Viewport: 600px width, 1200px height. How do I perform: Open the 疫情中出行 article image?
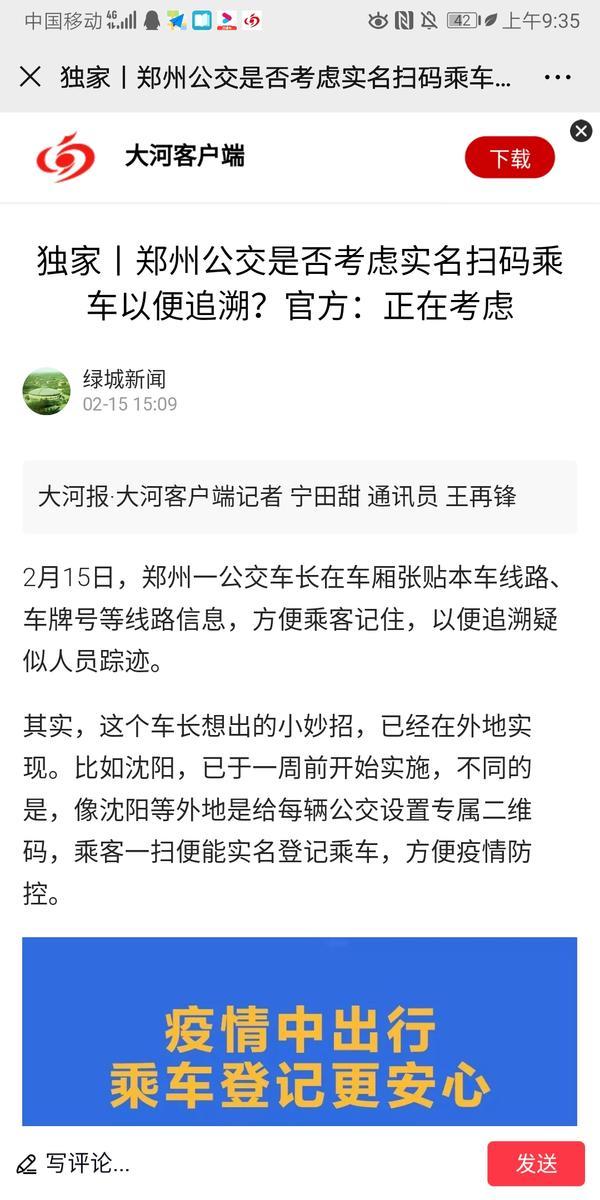coord(300,1031)
